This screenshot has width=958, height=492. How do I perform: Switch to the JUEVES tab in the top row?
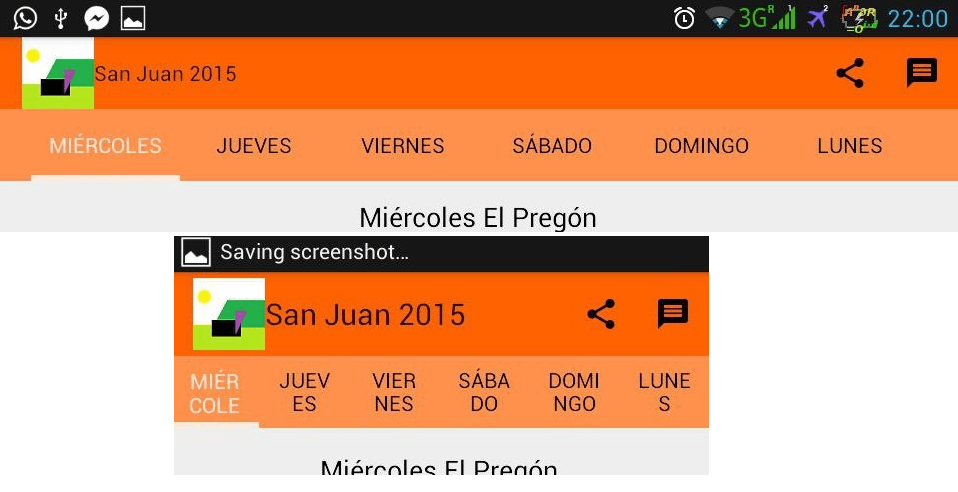click(254, 146)
